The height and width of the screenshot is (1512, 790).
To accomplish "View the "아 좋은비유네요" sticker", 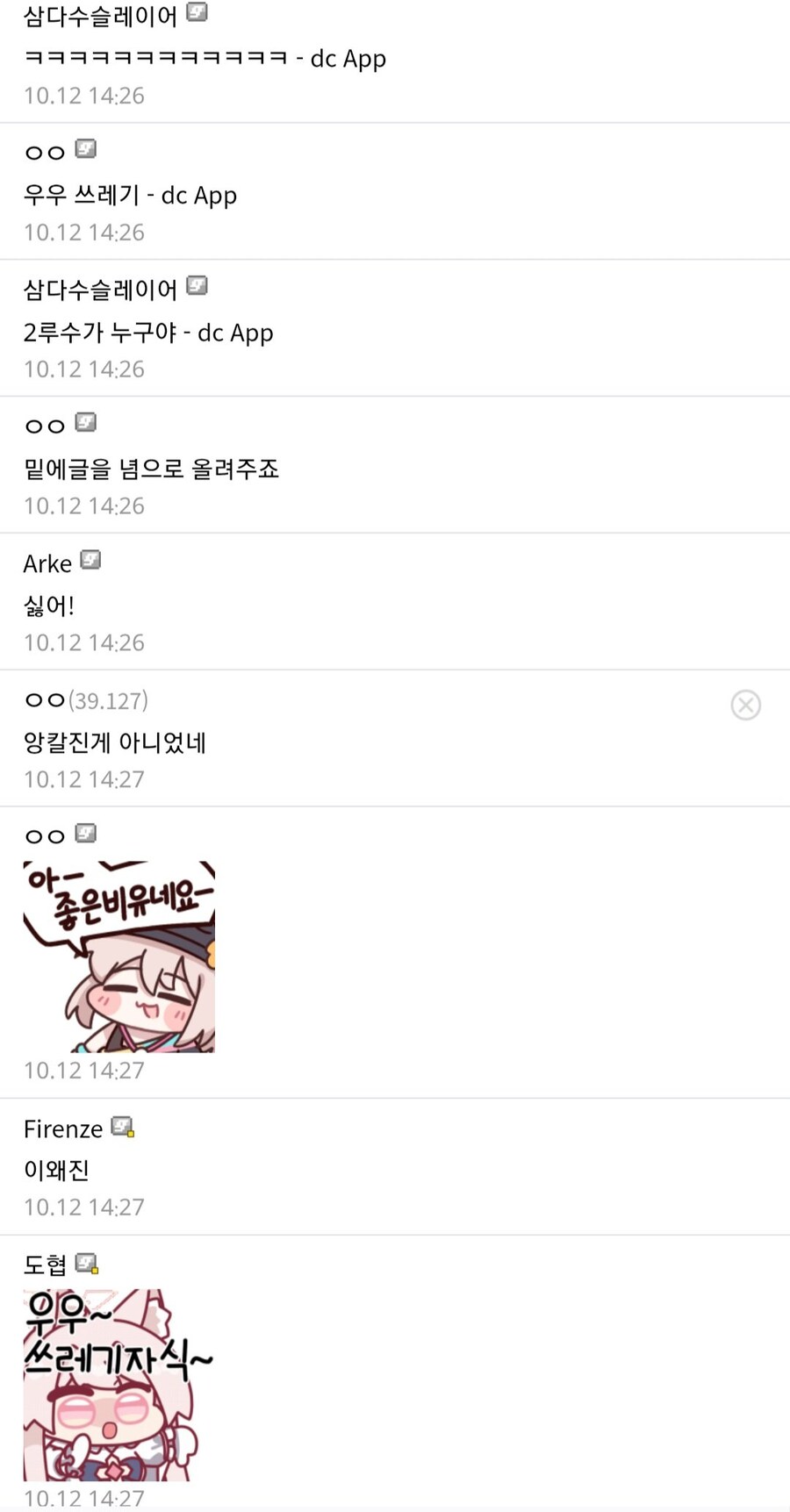I will [x=119, y=957].
